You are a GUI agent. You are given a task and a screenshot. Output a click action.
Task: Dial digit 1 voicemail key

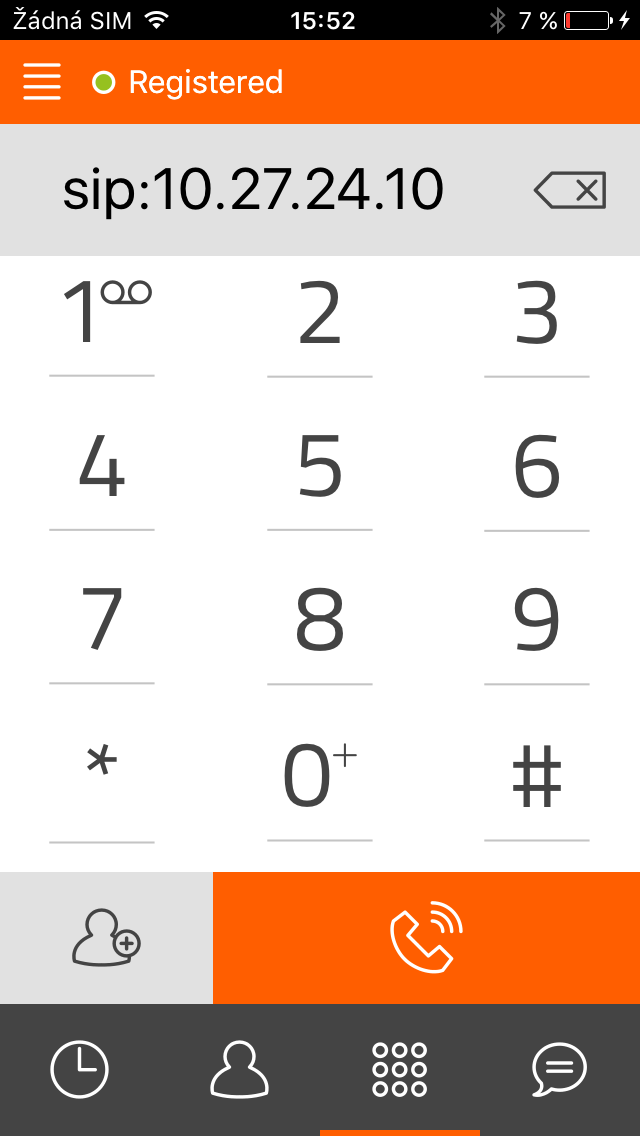(102, 315)
